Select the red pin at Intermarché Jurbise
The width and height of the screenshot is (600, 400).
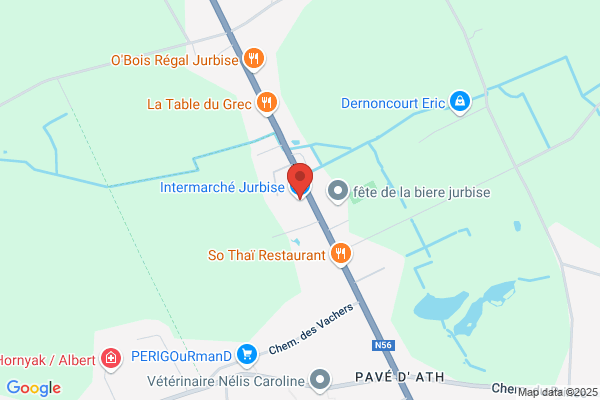point(300,181)
